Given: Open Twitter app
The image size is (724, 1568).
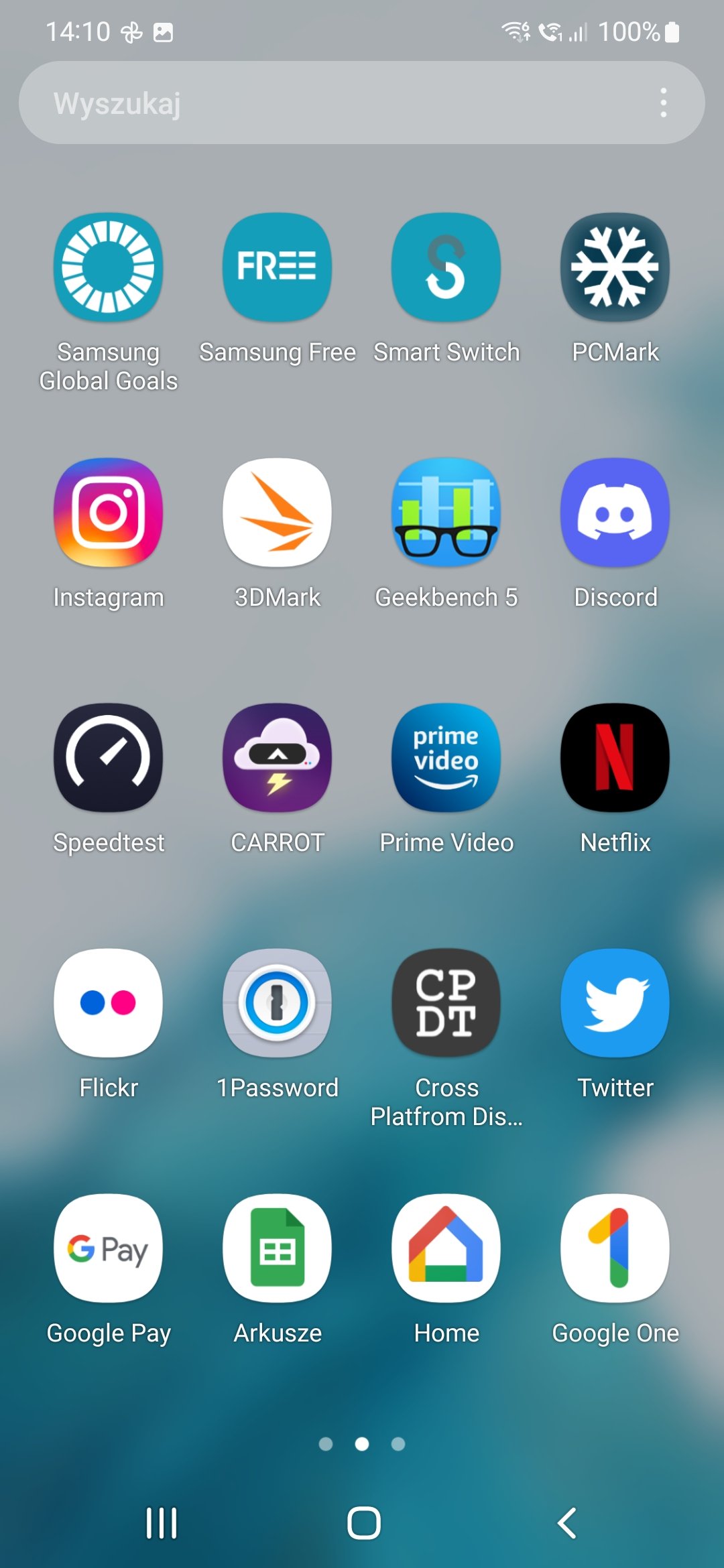Looking at the screenshot, I should [615, 1002].
